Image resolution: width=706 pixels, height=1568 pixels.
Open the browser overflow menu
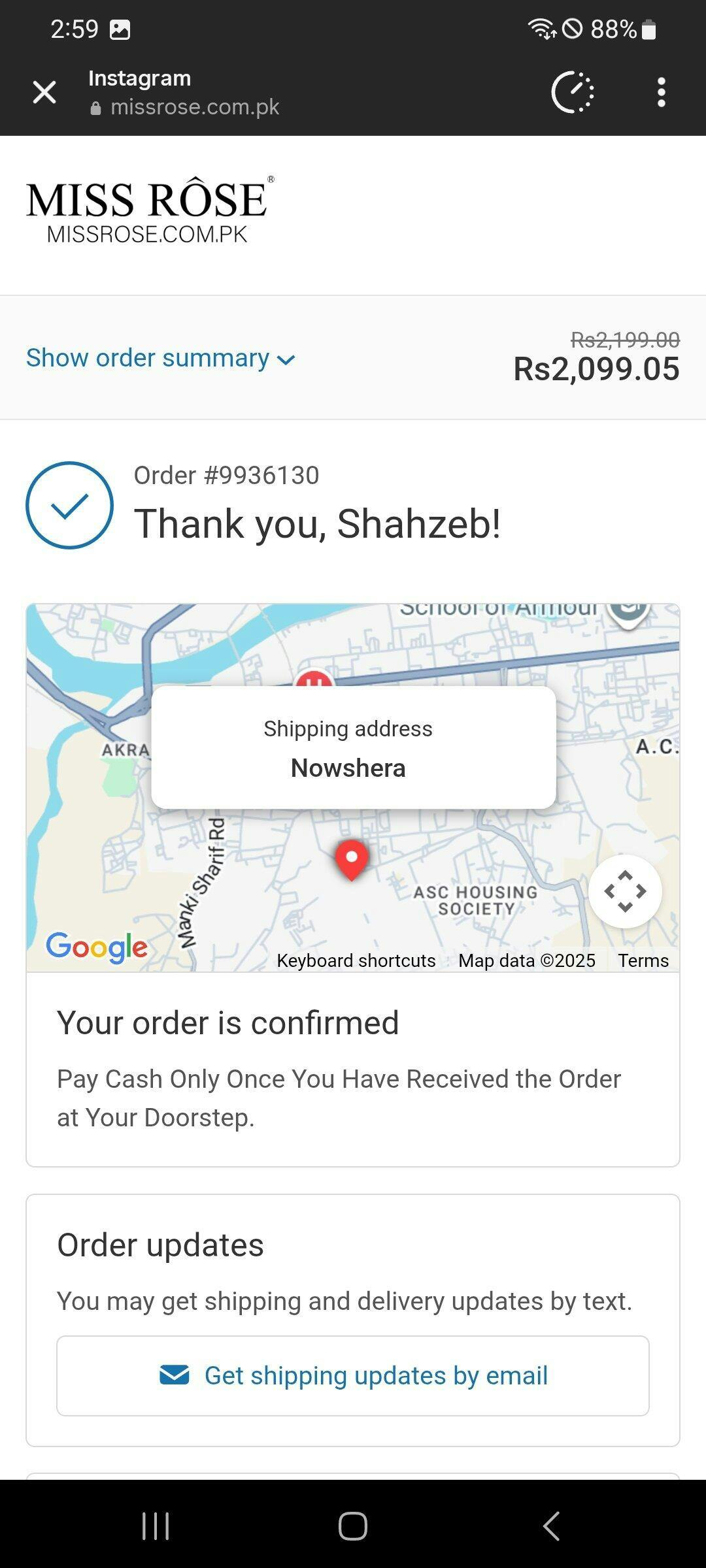[661, 92]
